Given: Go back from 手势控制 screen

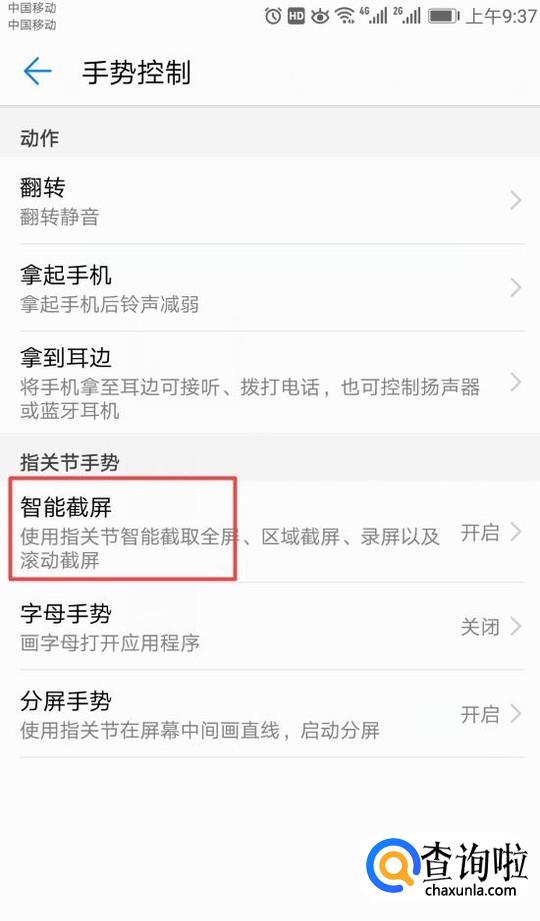Looking at the screenshot, I should 38,72.
